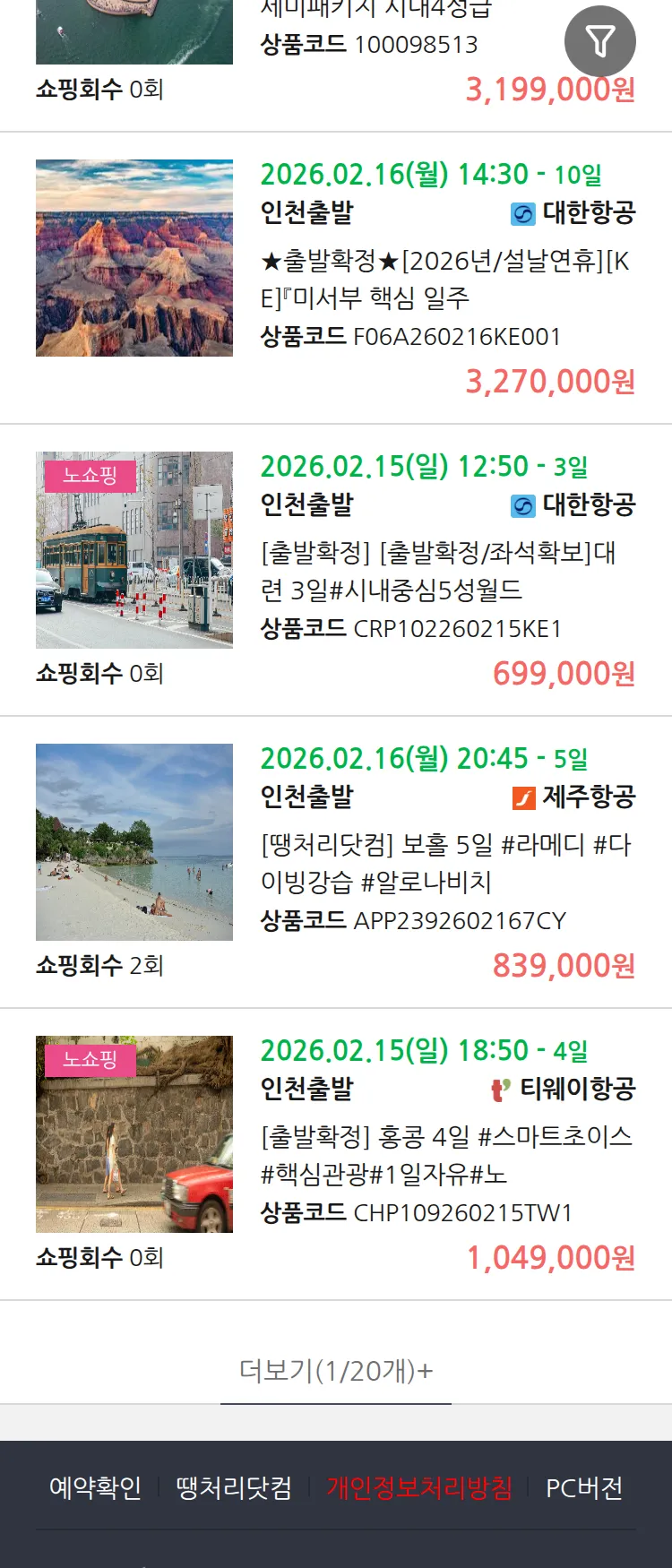Go to 예약확인 in the footer
Image resolution: width=672 pixels, height=1568 pixels.
[95, 1488]
